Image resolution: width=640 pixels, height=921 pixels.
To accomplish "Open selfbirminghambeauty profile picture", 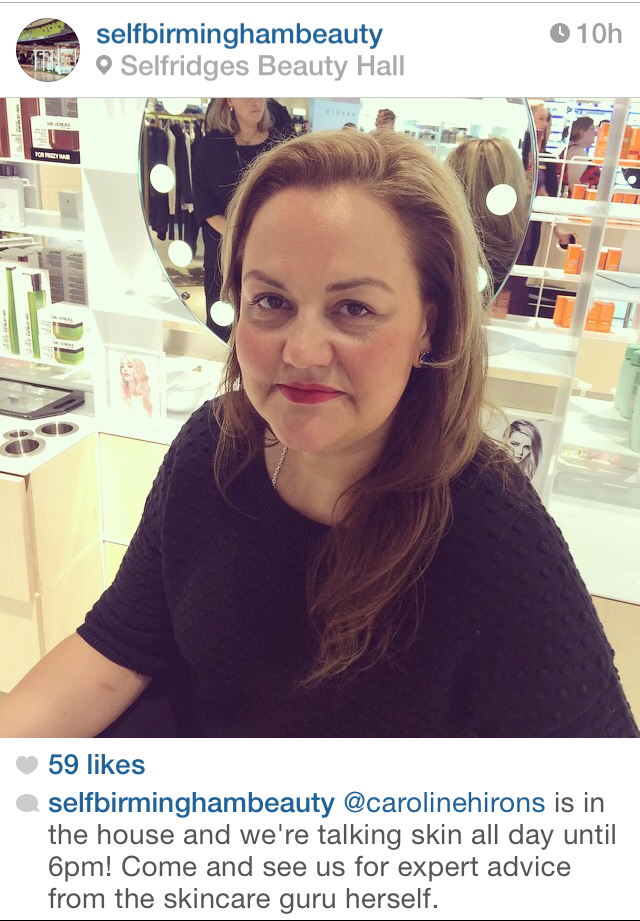I will 48,49.
